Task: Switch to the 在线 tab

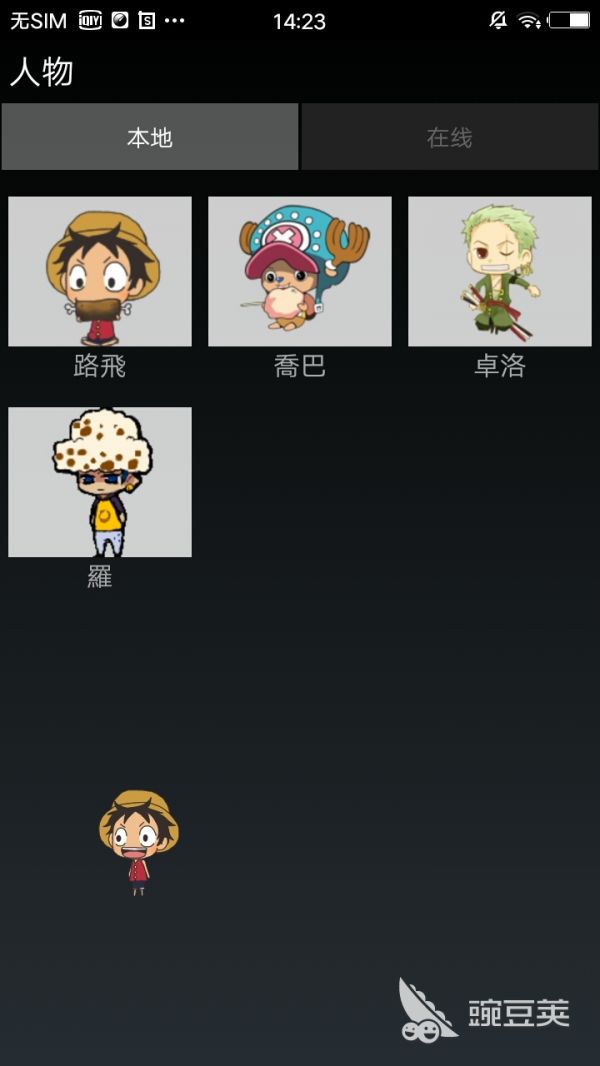Action: pos(449,137)
